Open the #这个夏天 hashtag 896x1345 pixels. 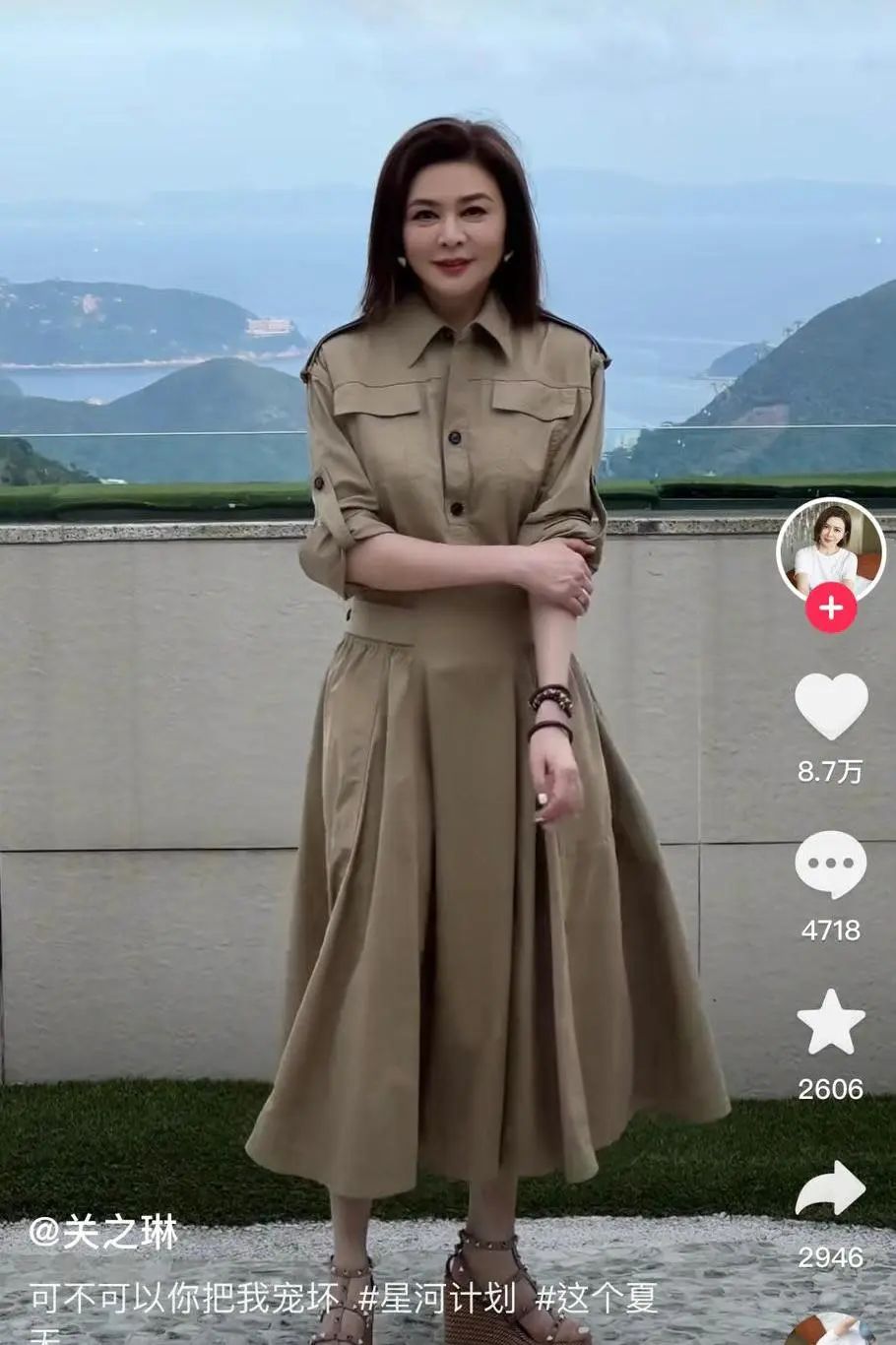click(x=596, y=1298)
